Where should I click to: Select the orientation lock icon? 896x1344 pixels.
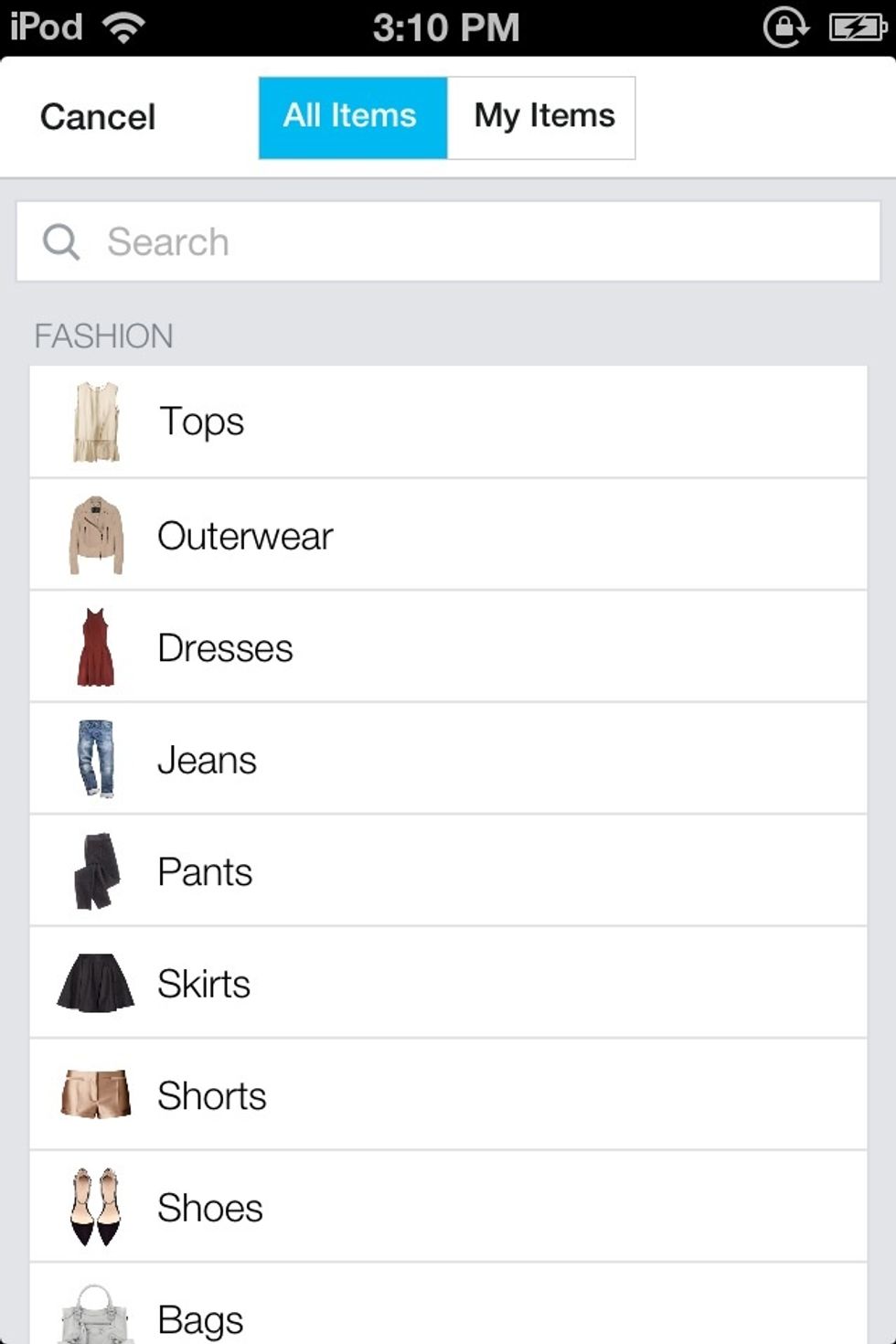click(784, 25)
